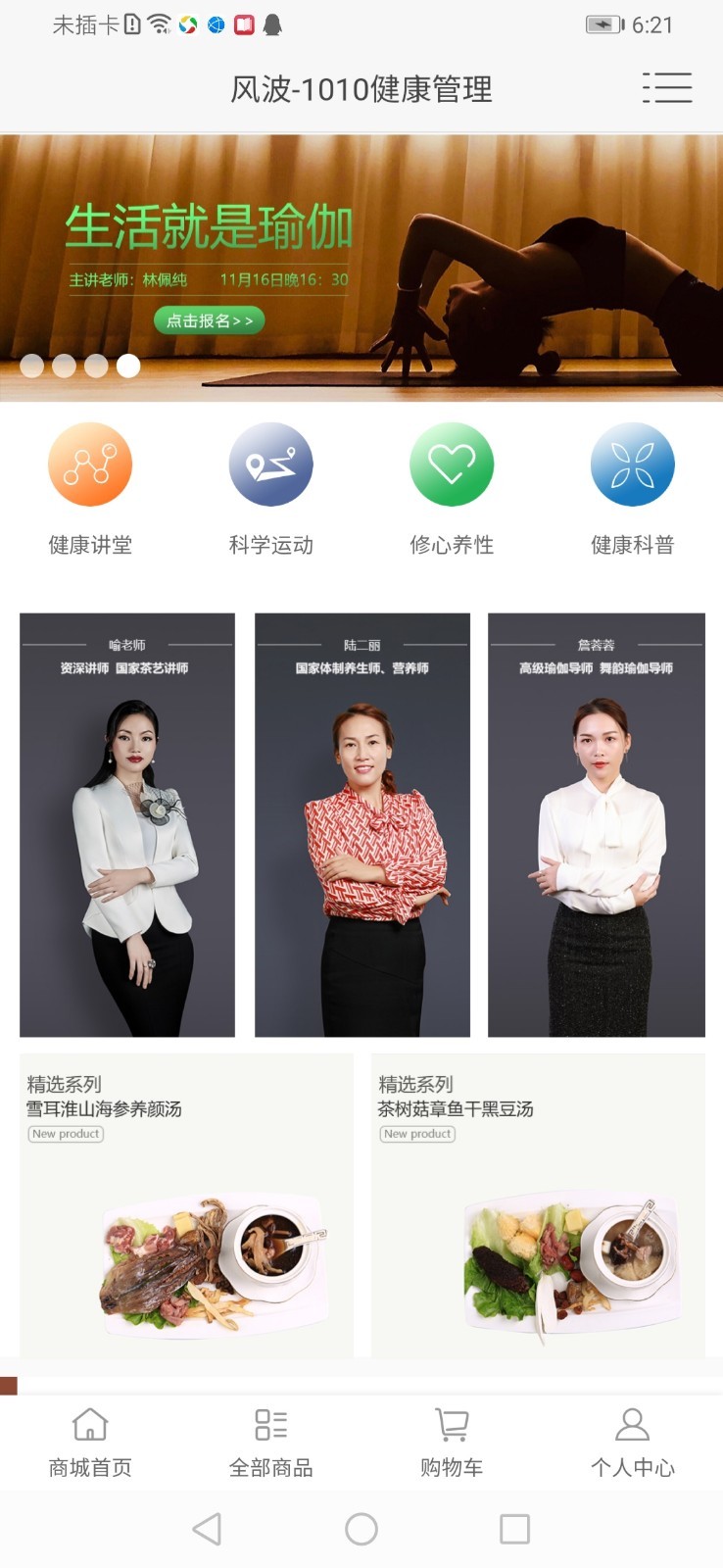Go to 个人中心 tab
Screen dimensions: 723x1568
click(x=632, y=1443)
